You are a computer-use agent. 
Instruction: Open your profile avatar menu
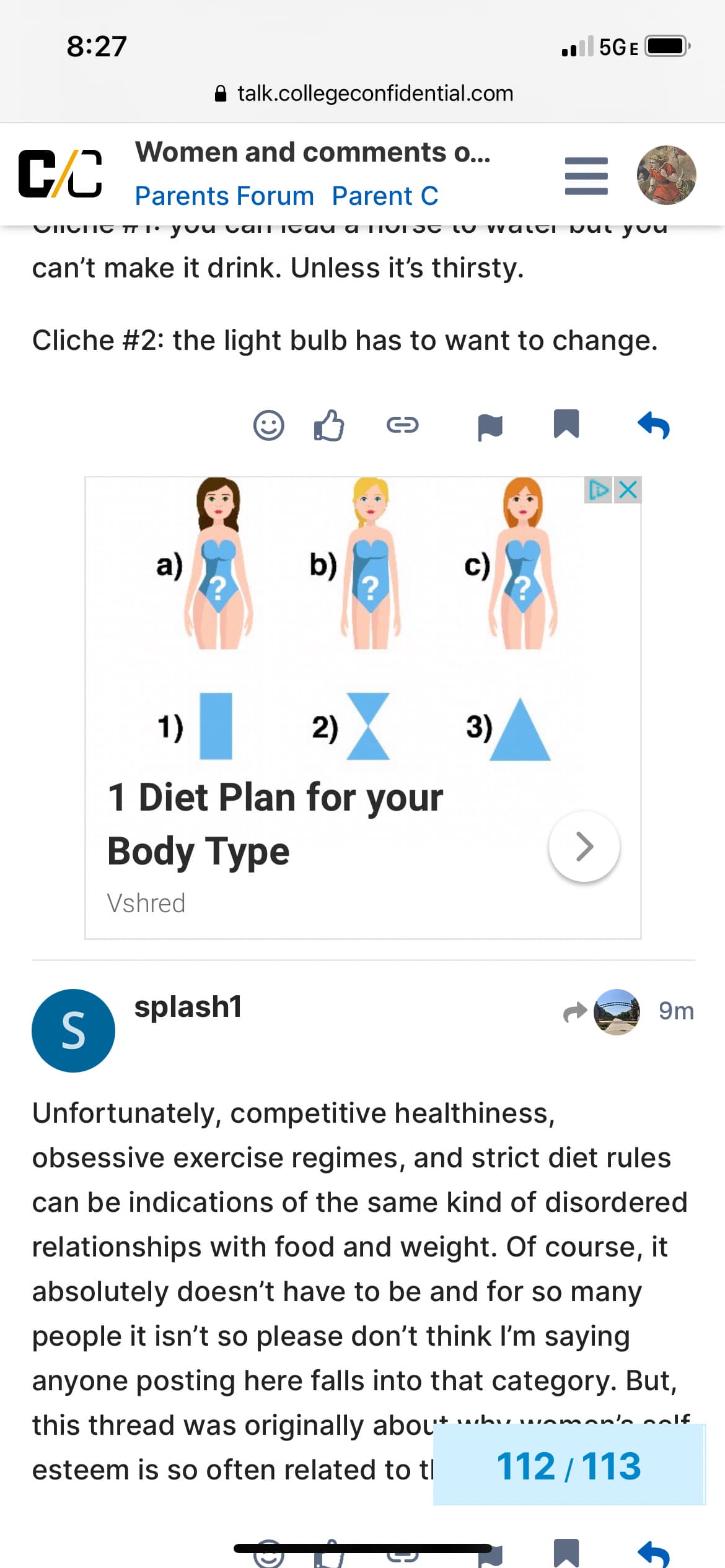coord(666,175)
